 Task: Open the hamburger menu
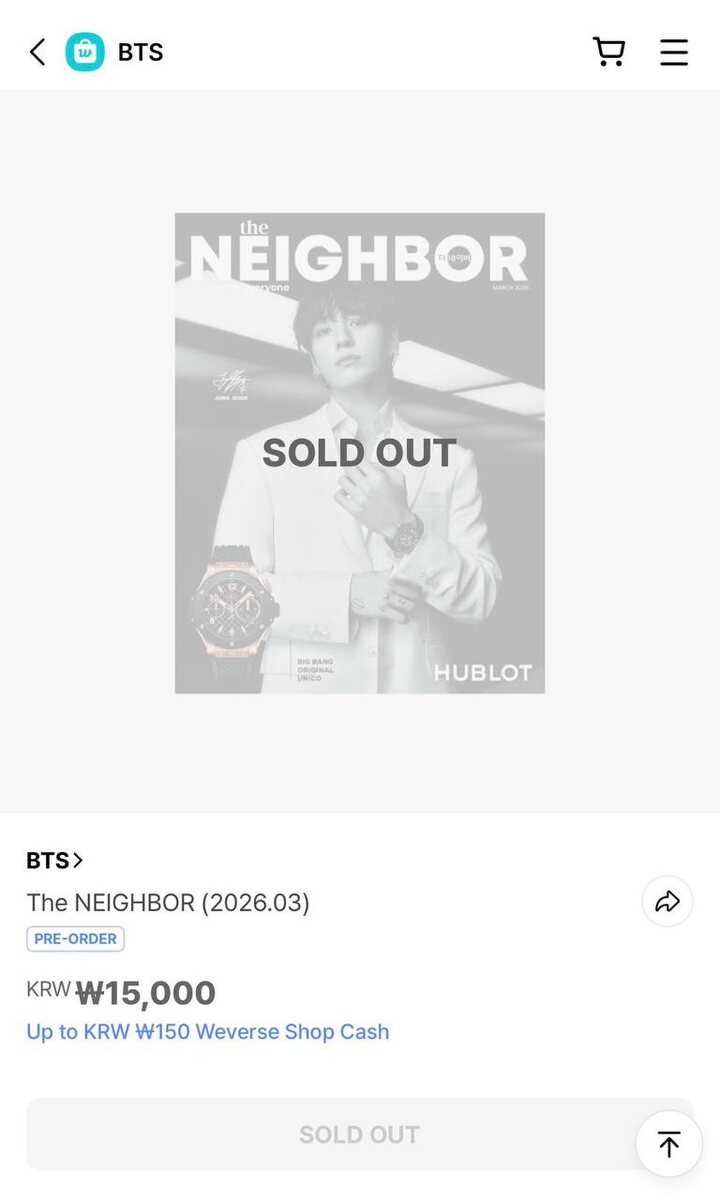[674, 52]
